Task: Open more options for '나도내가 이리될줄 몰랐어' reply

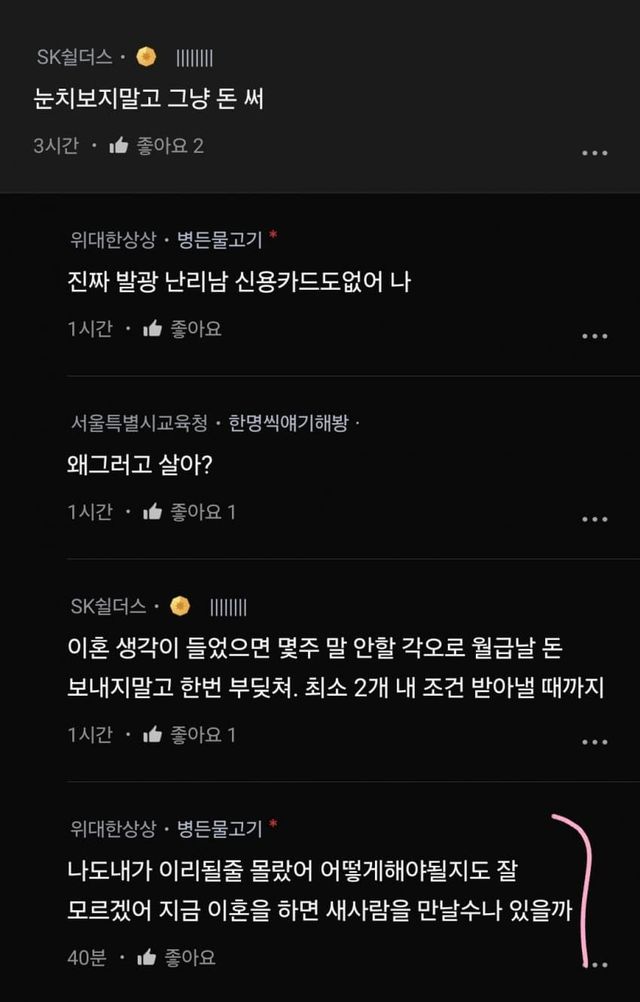Action: (597, 965)
